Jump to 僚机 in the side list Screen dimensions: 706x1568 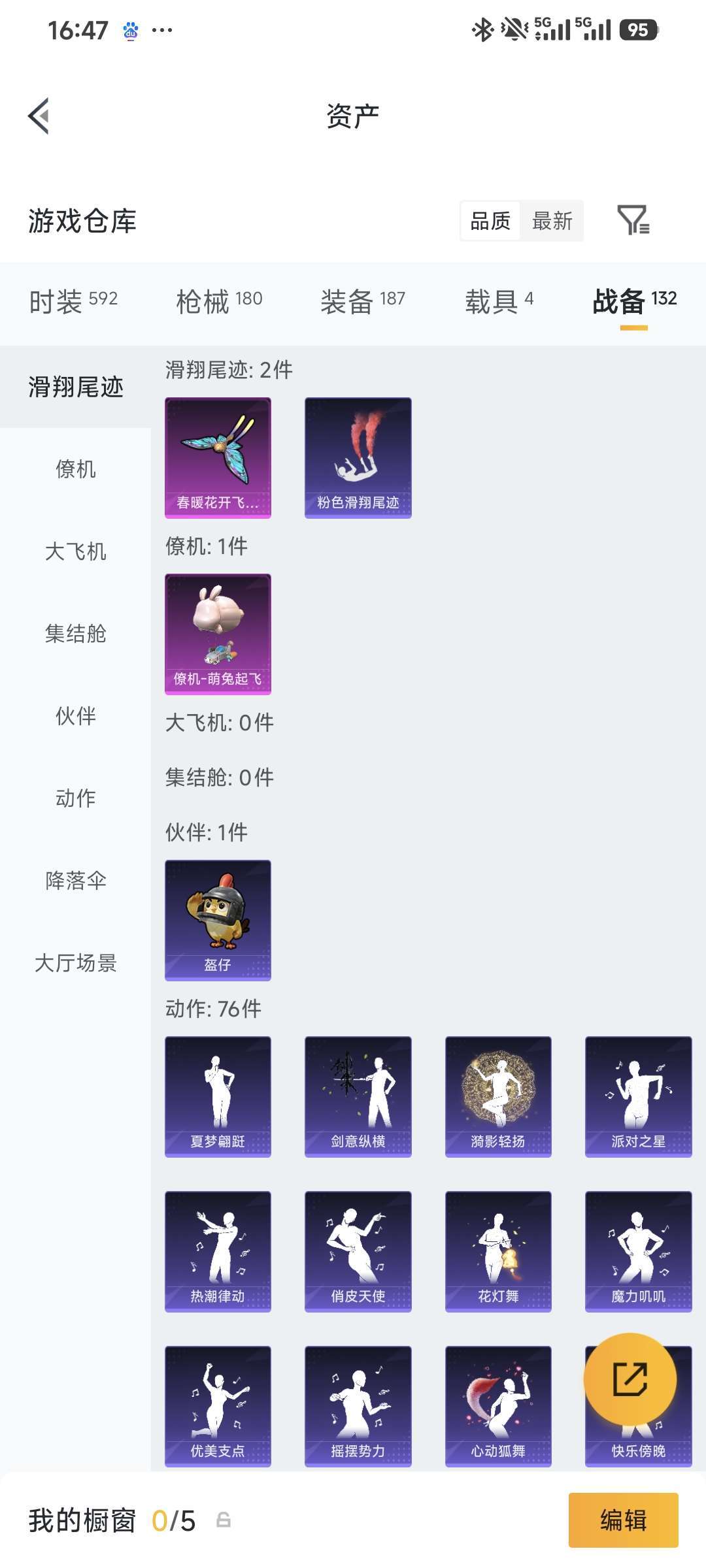point(75,469)
